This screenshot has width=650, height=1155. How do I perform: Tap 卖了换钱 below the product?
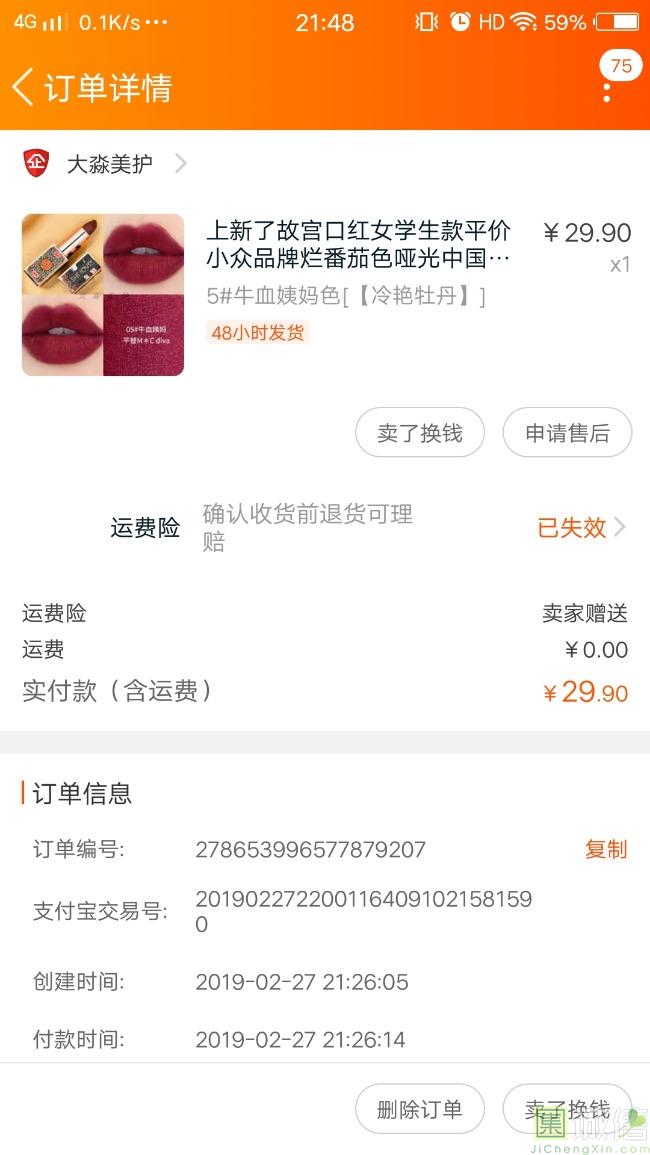(x=420, y=433)
